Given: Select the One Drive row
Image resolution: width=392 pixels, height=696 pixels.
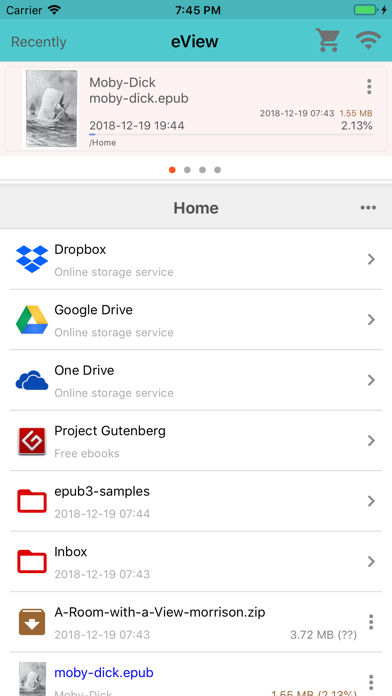Looking at the screenshot, I should coord(196,380).
